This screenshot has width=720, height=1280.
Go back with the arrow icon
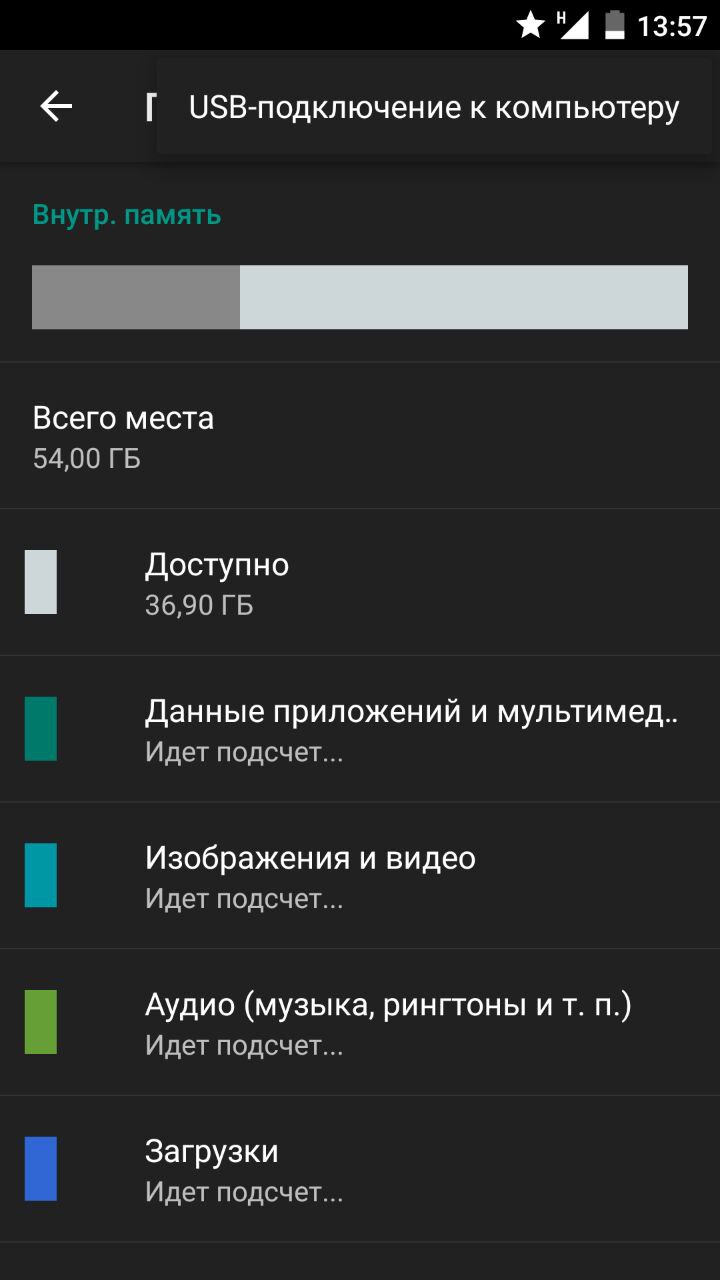(x=56, y=107)
